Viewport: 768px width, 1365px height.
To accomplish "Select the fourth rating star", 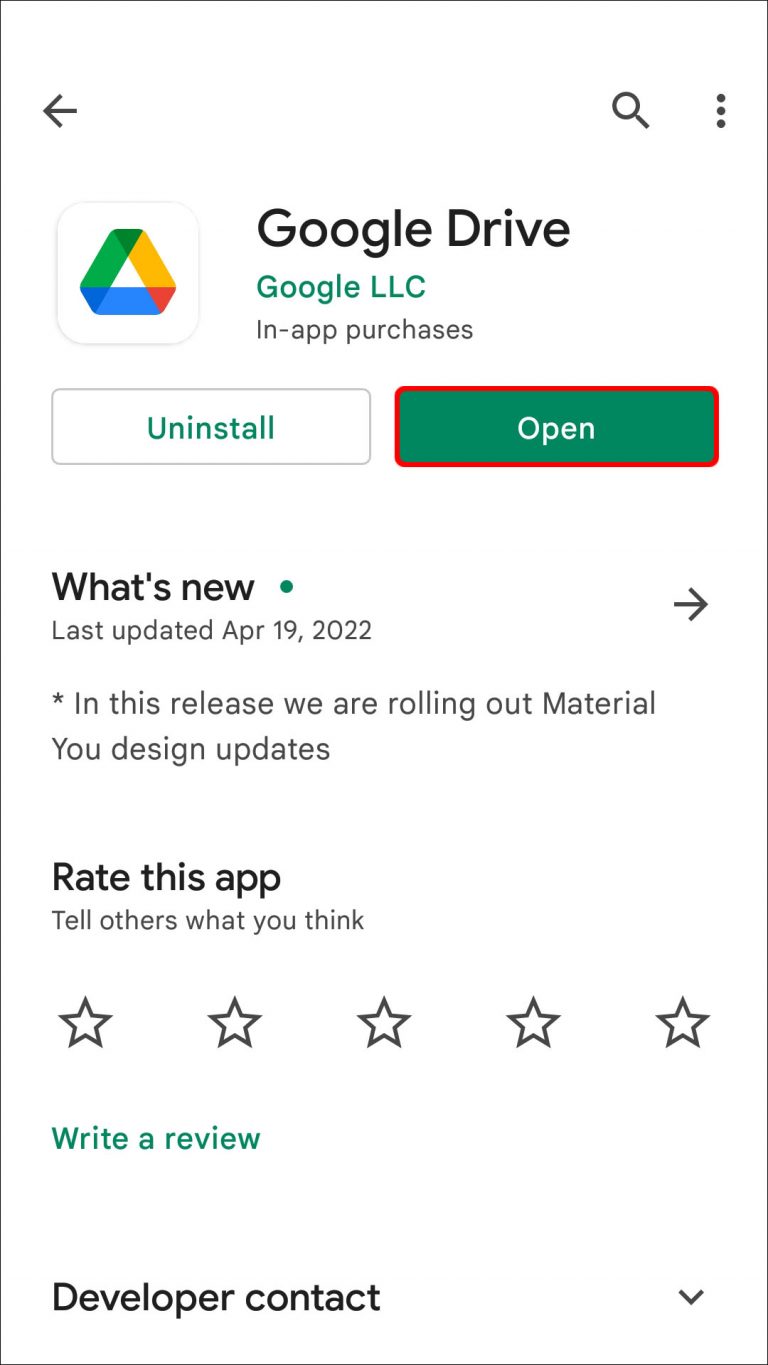I will tap(532, 1022).
